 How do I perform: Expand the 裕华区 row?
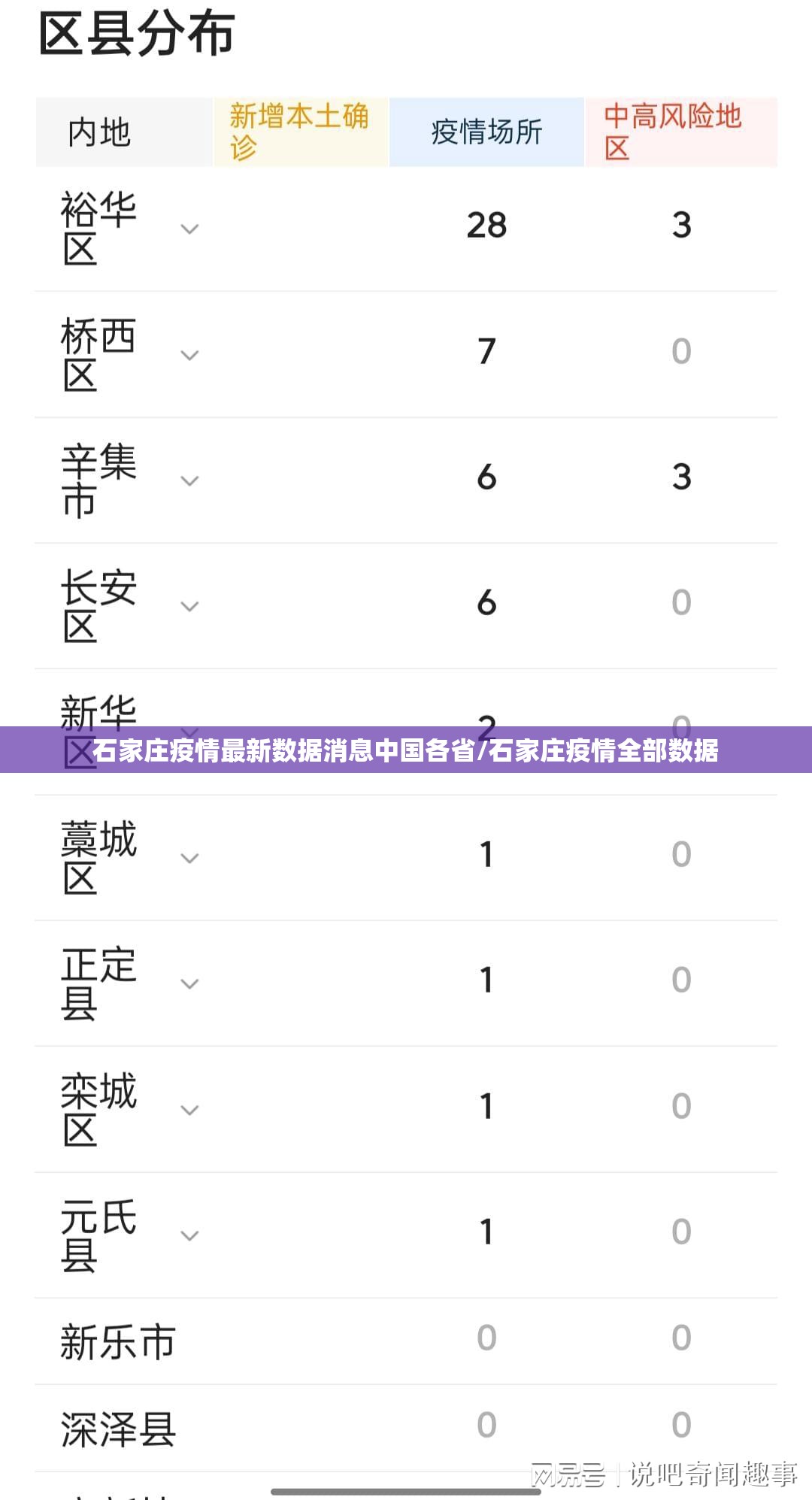189,229
